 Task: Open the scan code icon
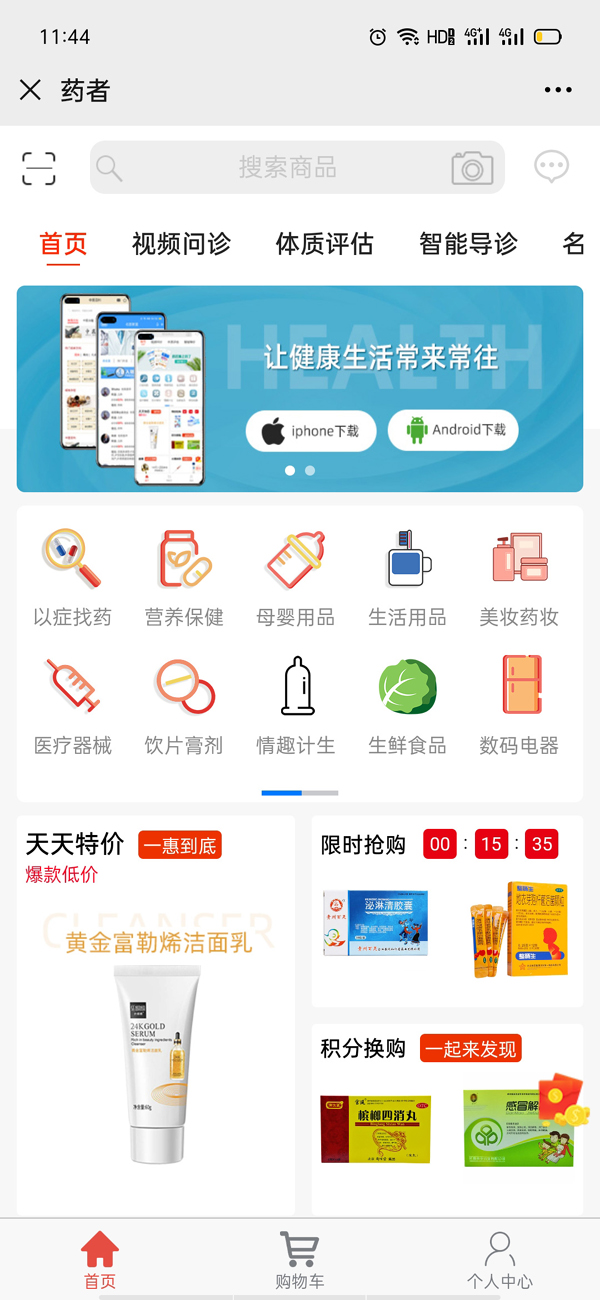click(39, 168)
